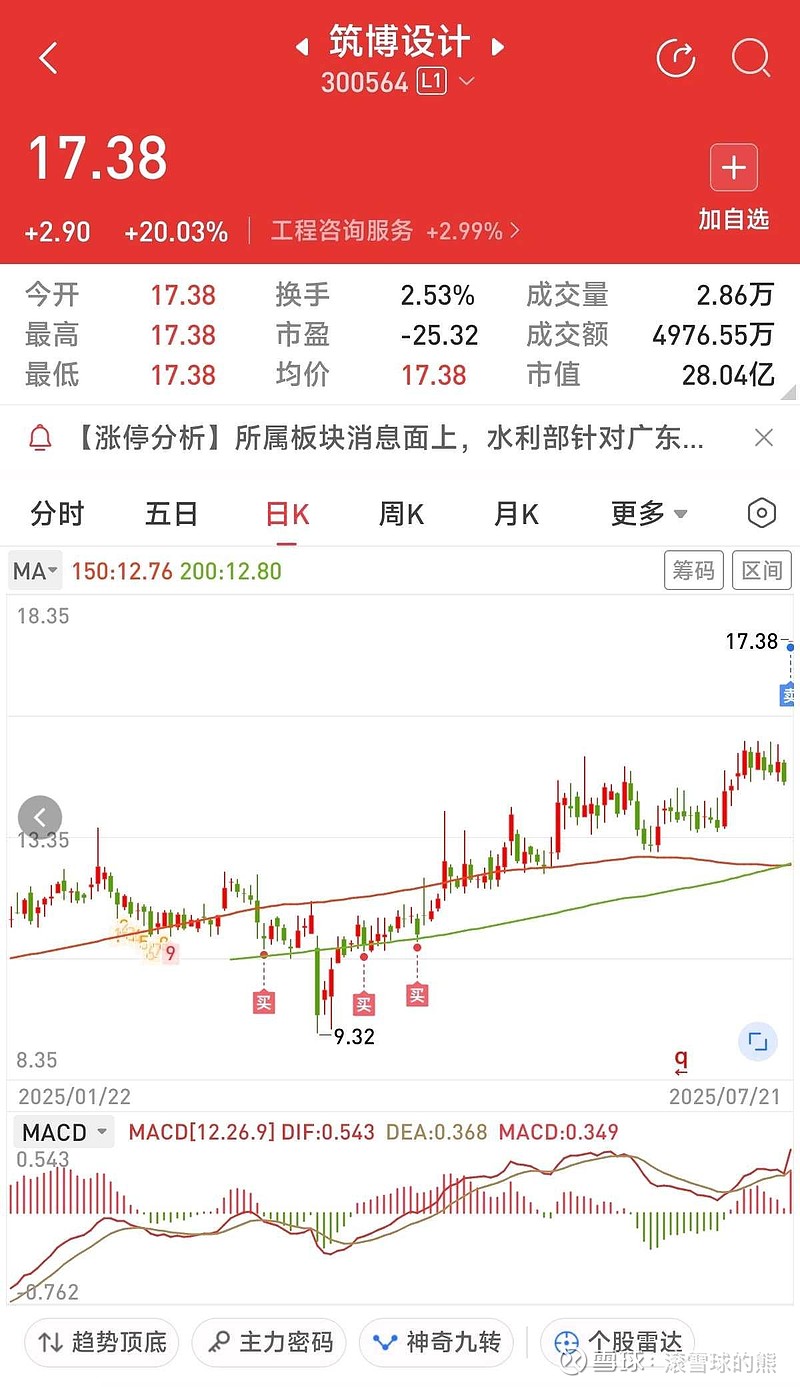
Task: Refresh the quote with the circular arrow
Action: coord(676,58)
